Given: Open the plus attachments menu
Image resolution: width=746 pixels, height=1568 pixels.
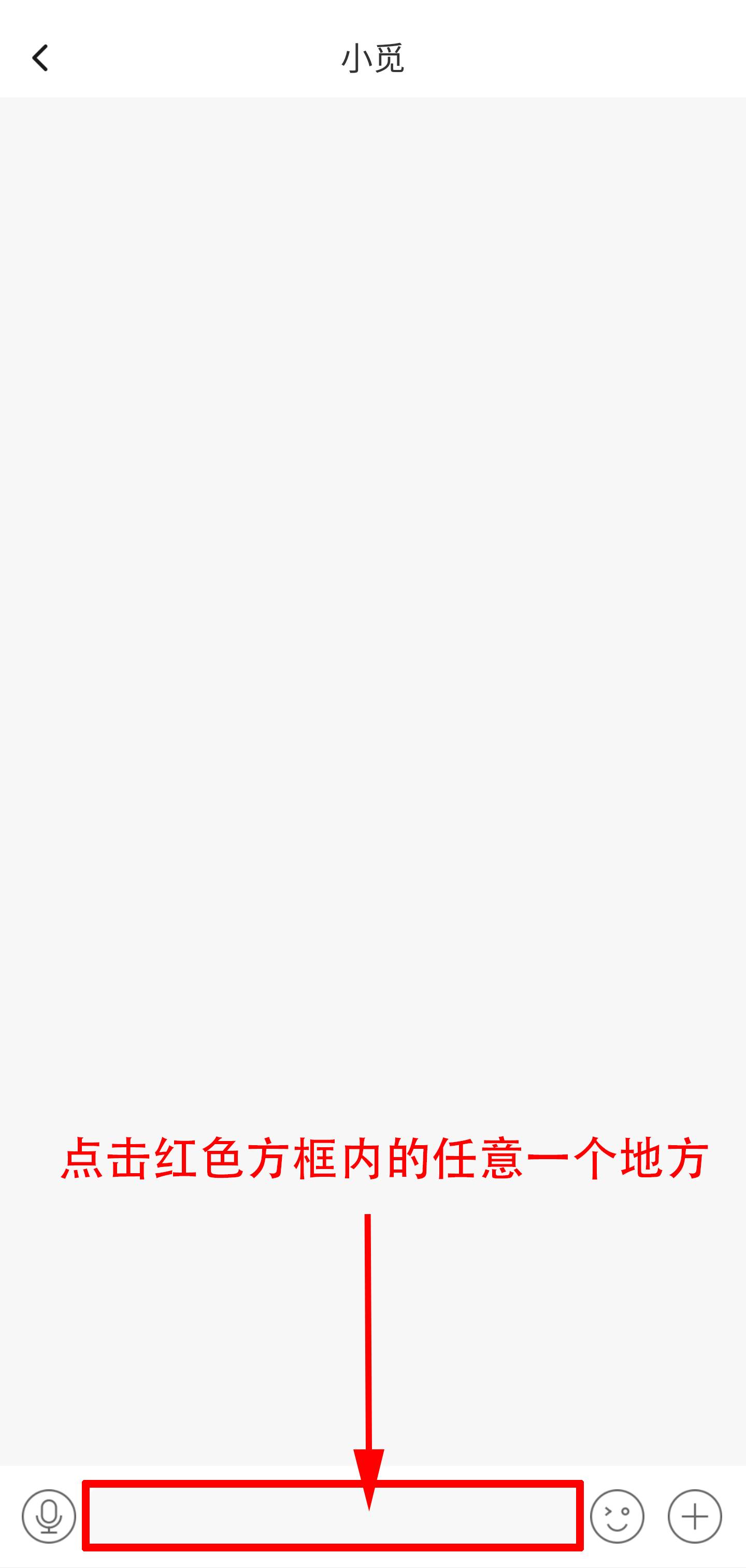Looking at the screenshot, I should click(694, 1516).
